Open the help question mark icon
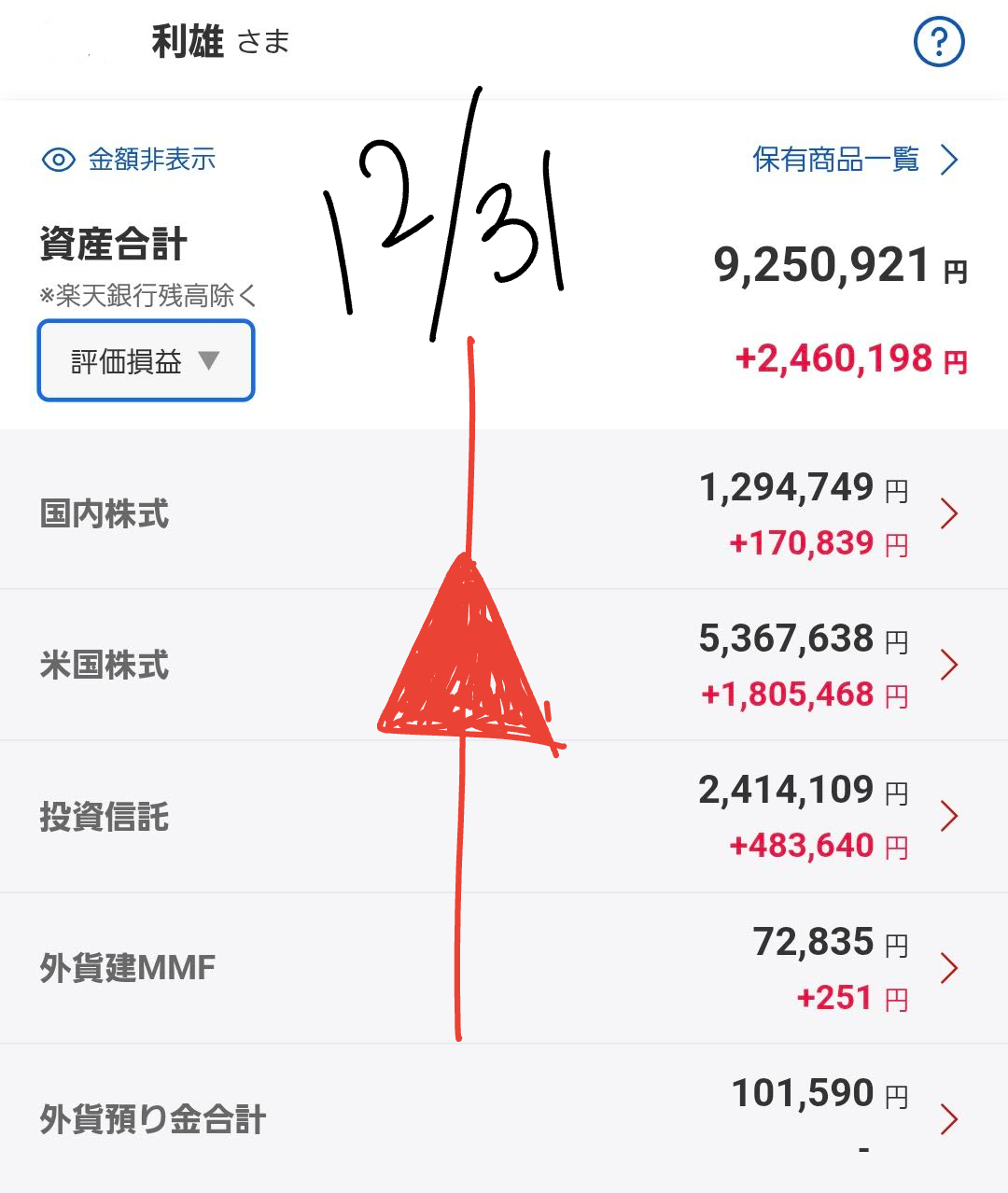This screenshot has width=1008, height=1193. pyautogui.click(x=938, y=42)
